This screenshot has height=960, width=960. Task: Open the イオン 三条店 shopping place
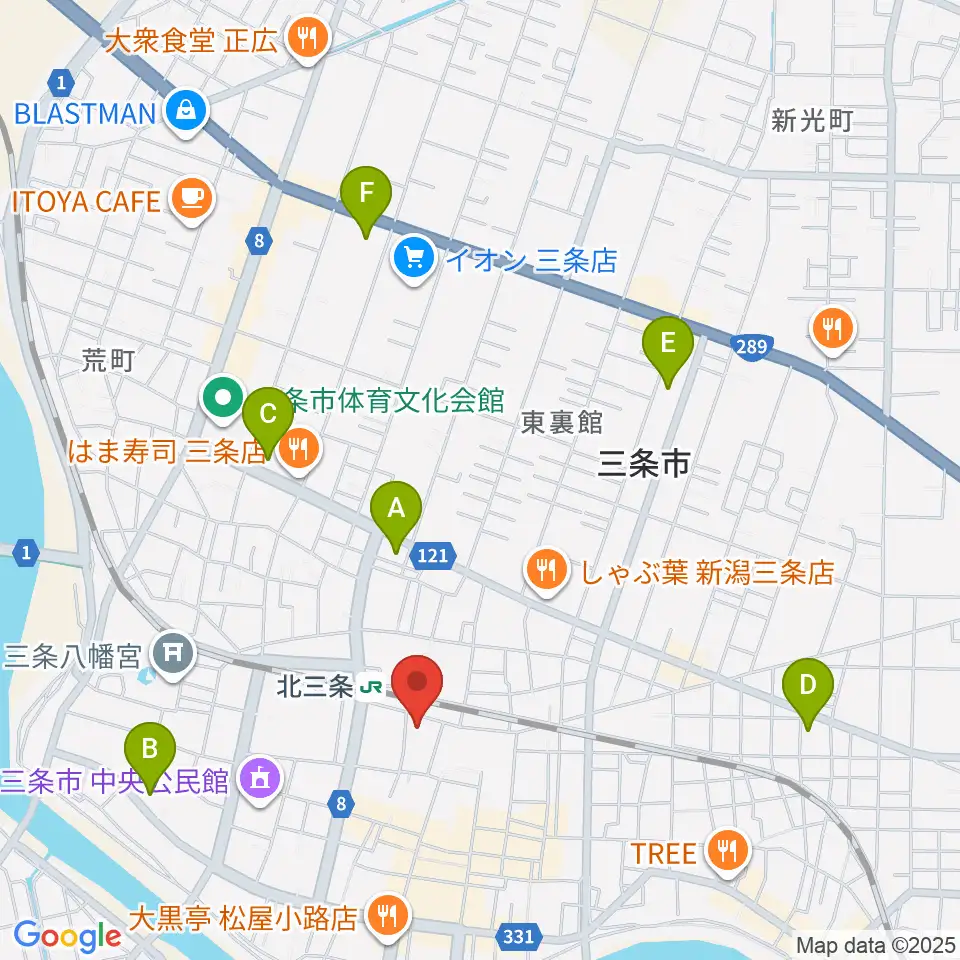412,261
